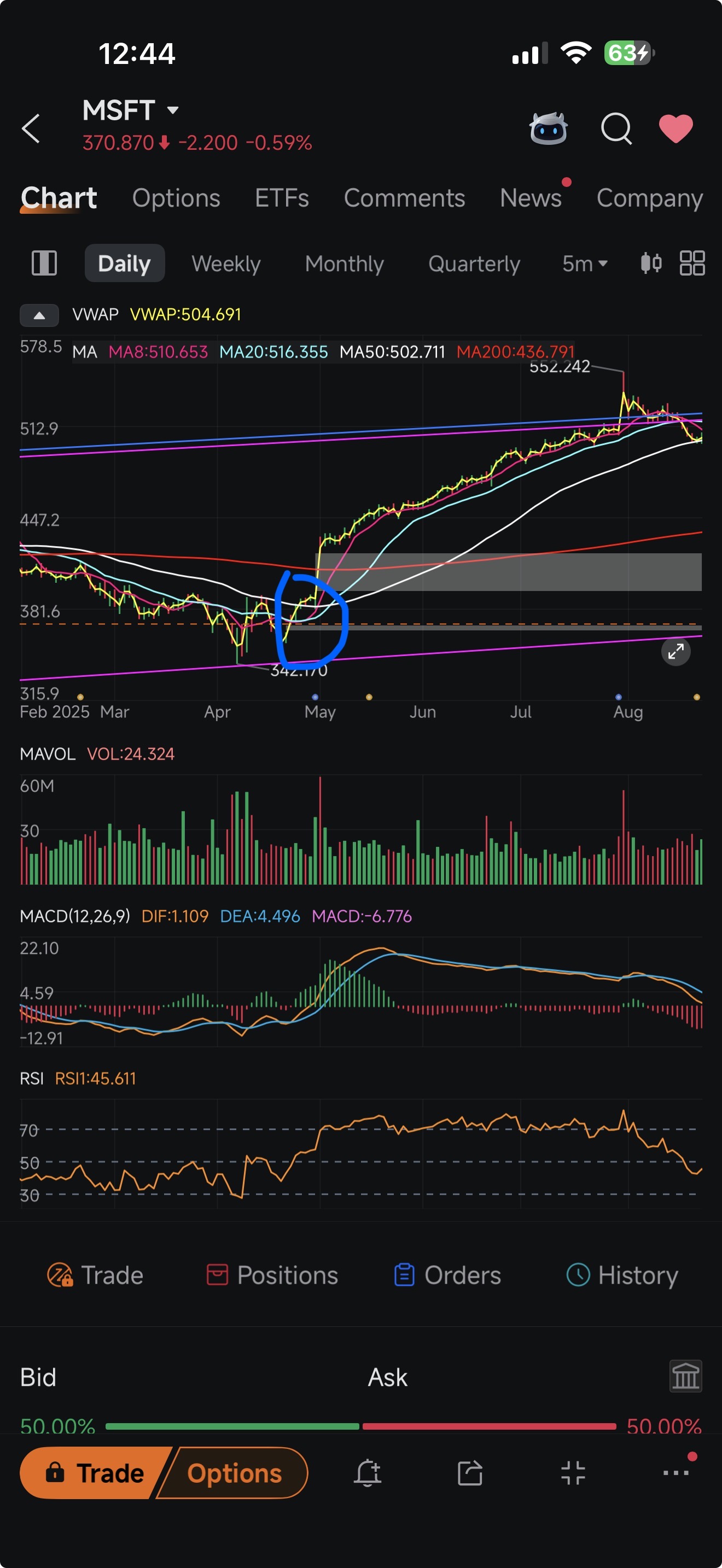Open the Company tab
Screen dimensions: 722x1568
pos(650,198)
